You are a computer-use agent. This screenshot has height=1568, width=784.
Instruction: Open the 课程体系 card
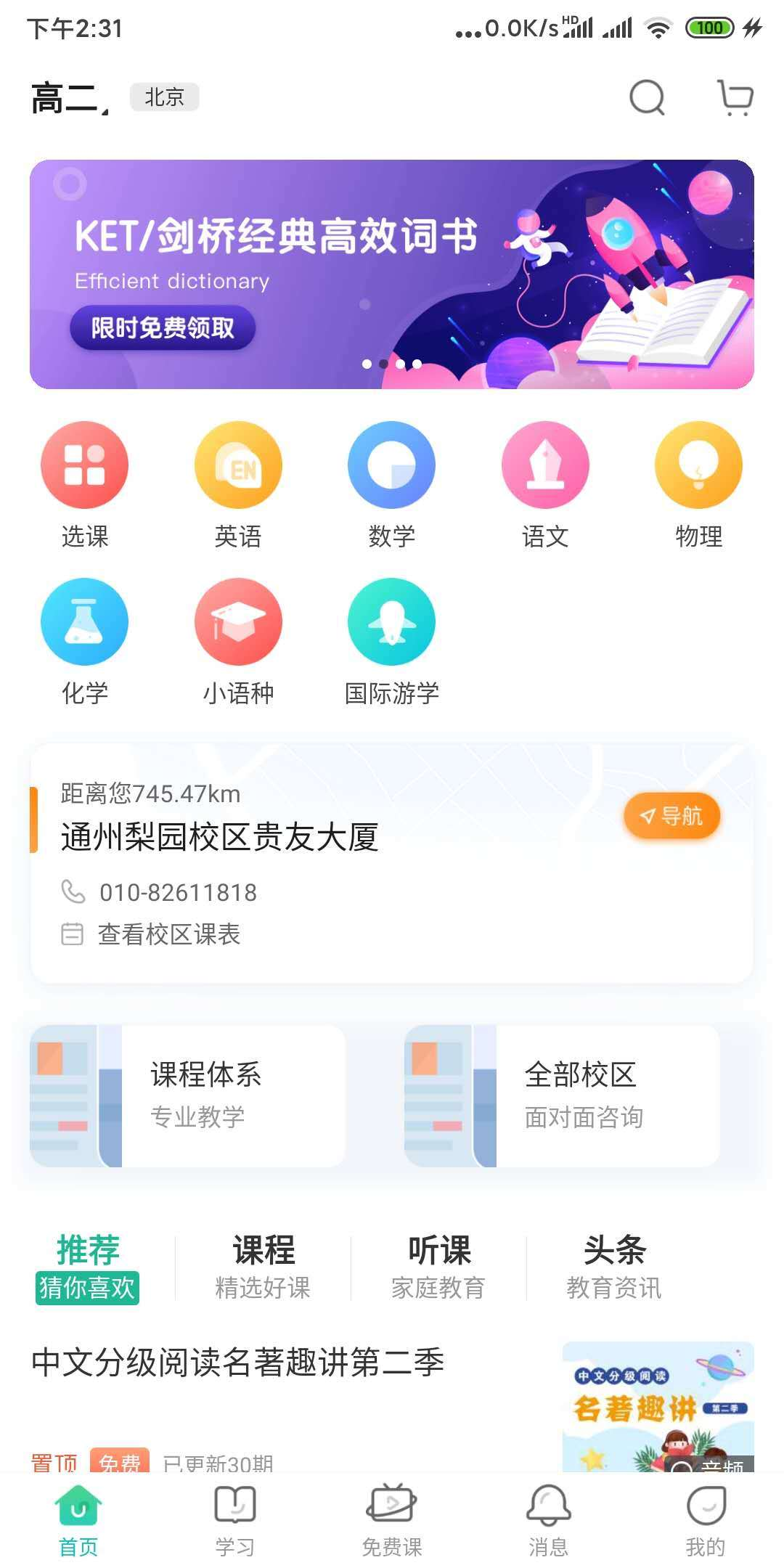(187, 1096)
